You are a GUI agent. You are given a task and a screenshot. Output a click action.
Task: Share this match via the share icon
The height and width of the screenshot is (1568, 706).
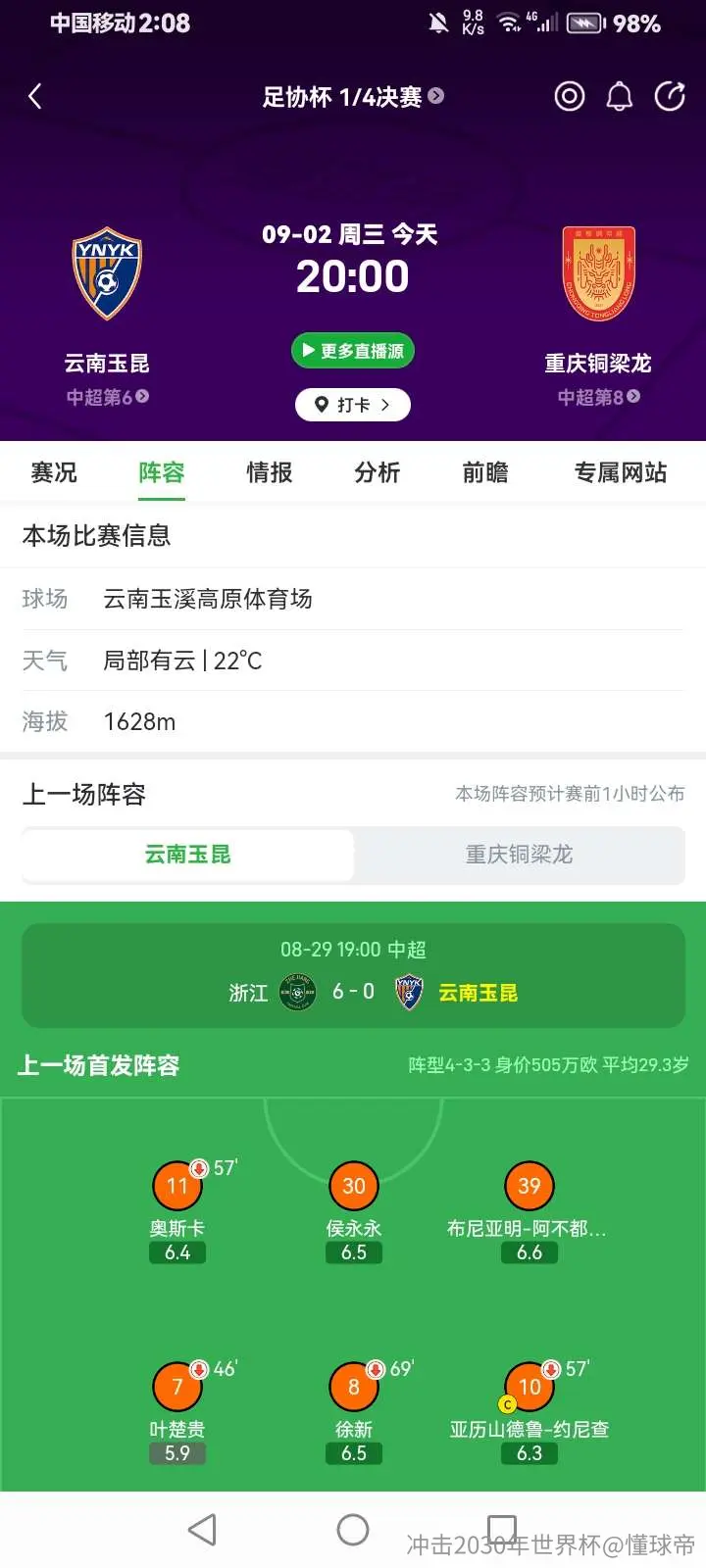[670, 96]
